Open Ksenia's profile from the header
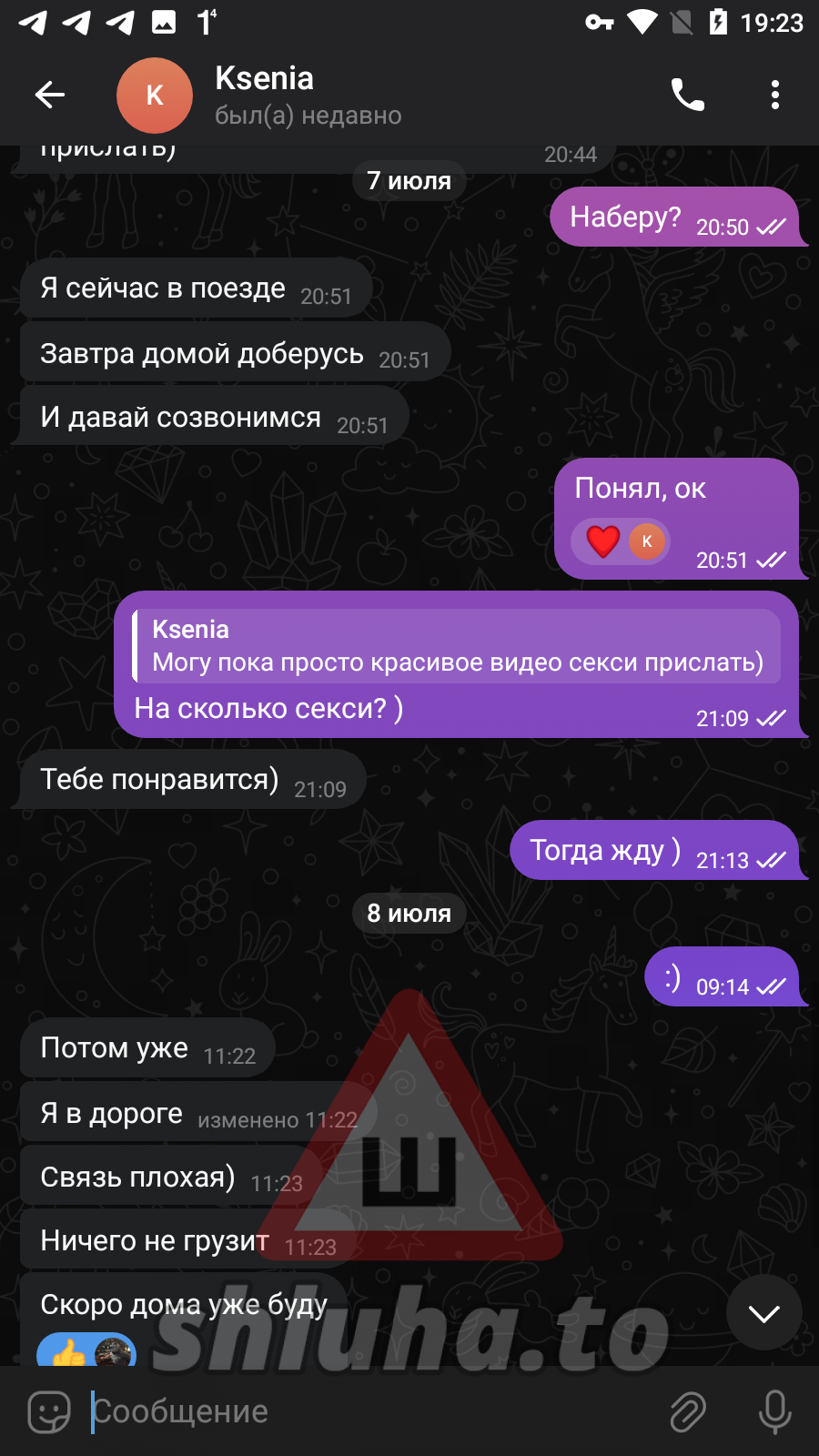Screen dimensions: 819x1456 pyautogui.click(x=264, y=95)
